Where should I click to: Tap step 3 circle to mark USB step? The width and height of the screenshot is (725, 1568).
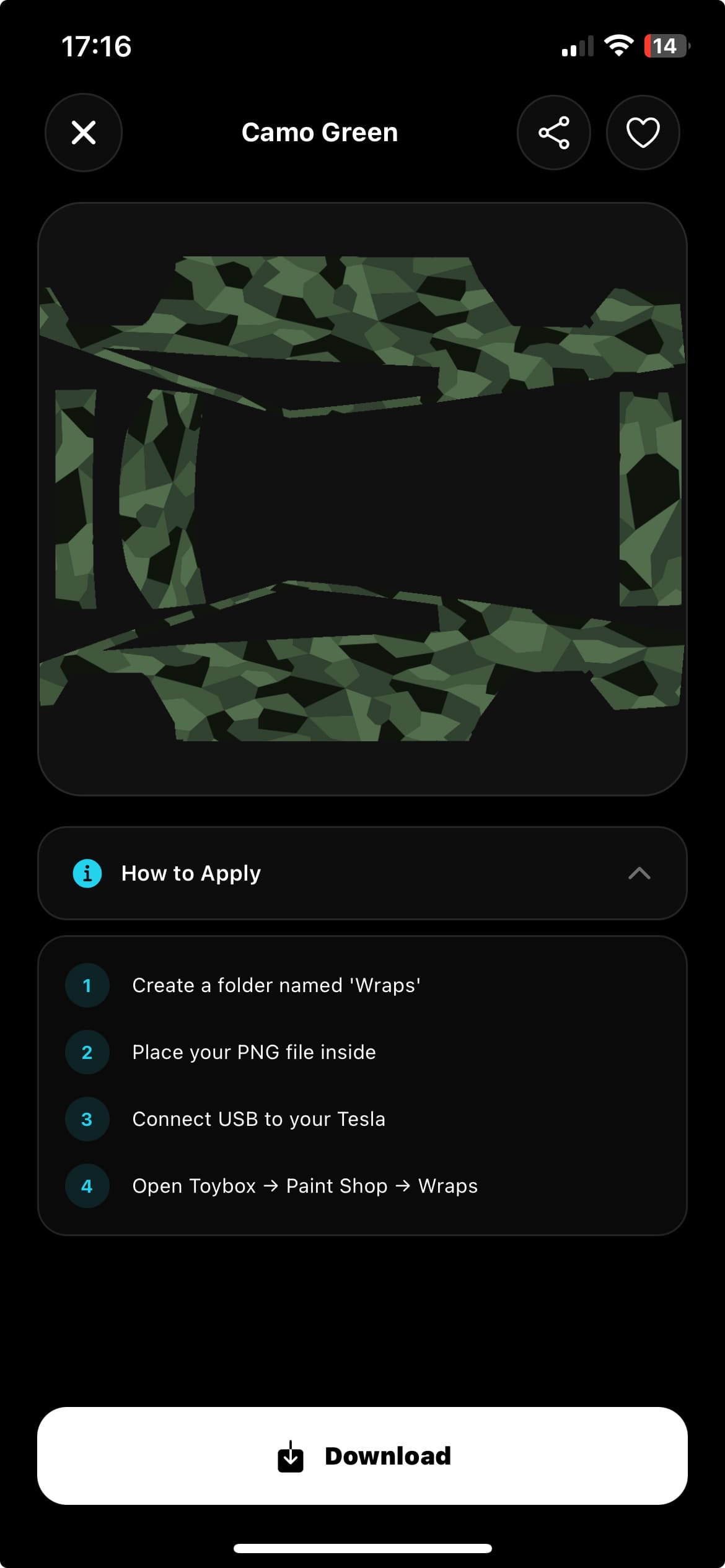tap(87, 1119)
